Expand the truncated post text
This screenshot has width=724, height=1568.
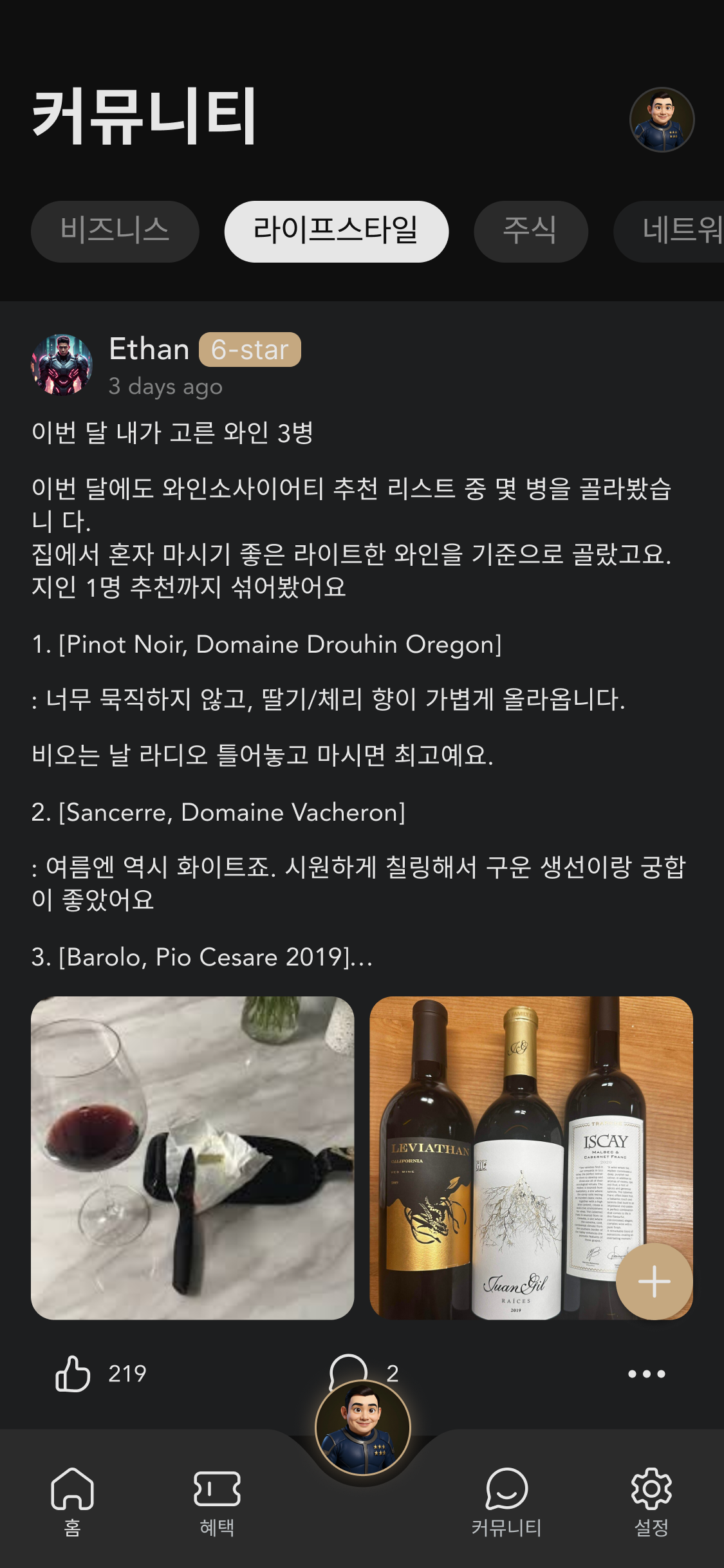pos(360,957)
